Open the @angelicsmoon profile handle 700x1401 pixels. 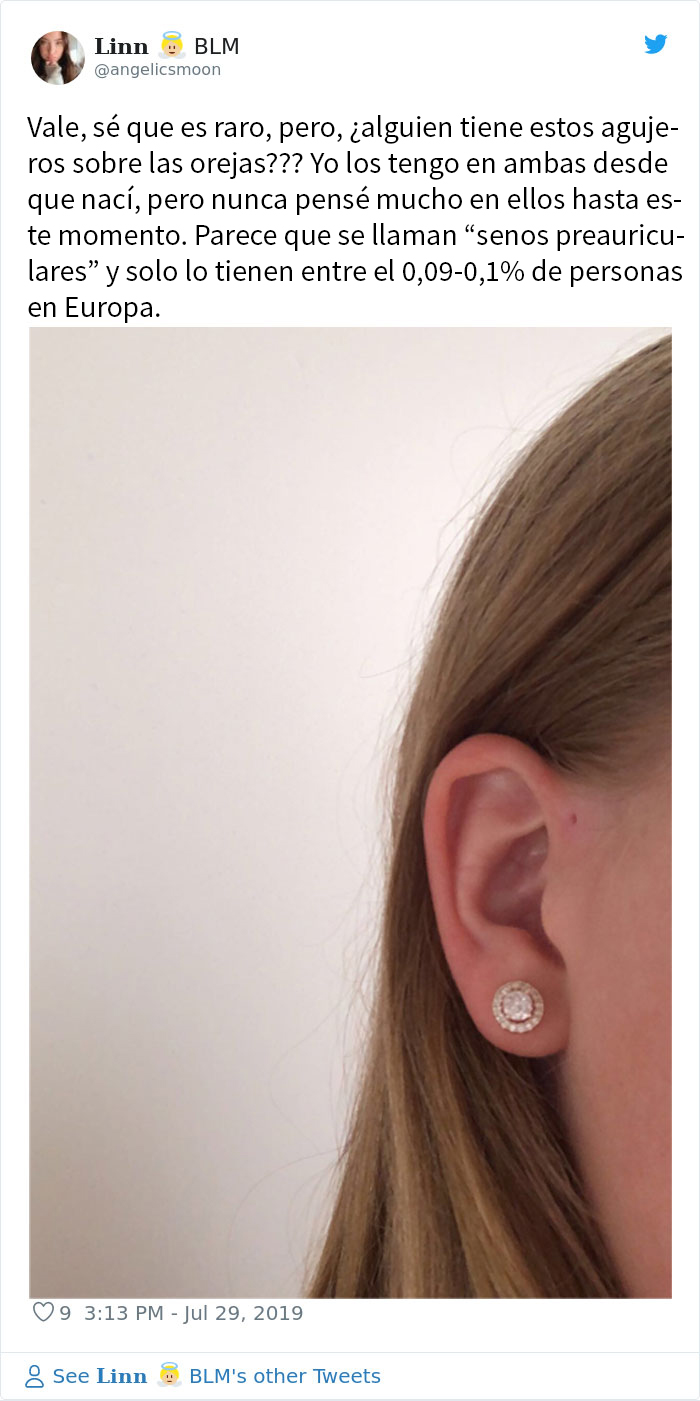click(157, 70)
